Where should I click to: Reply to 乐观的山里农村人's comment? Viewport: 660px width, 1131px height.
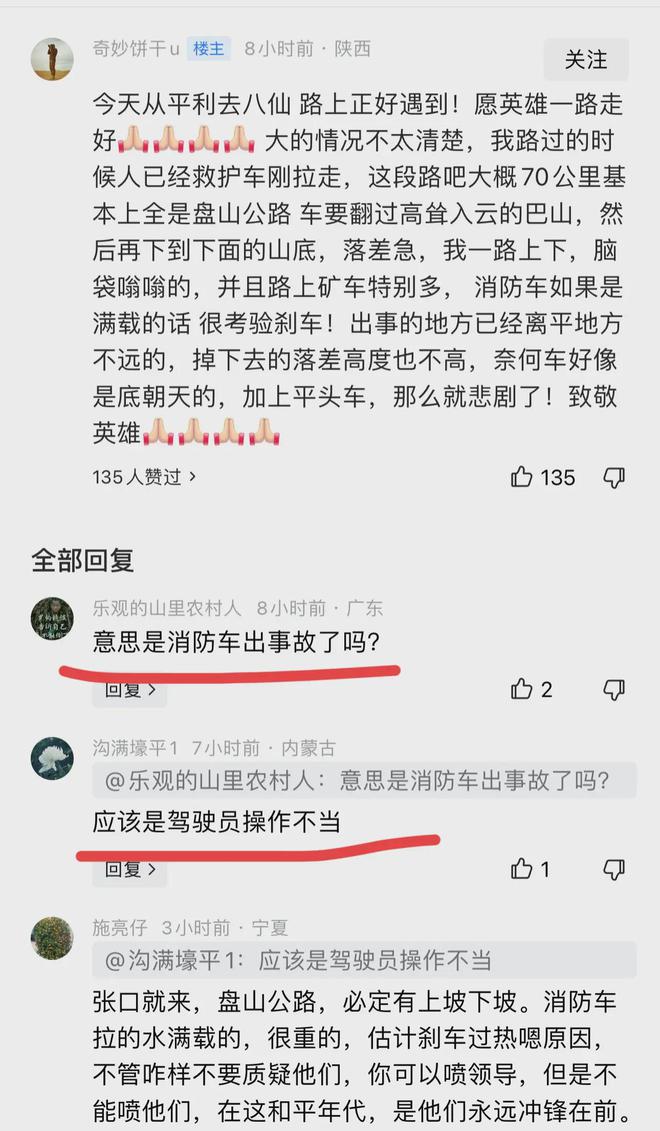coord(130,690)
